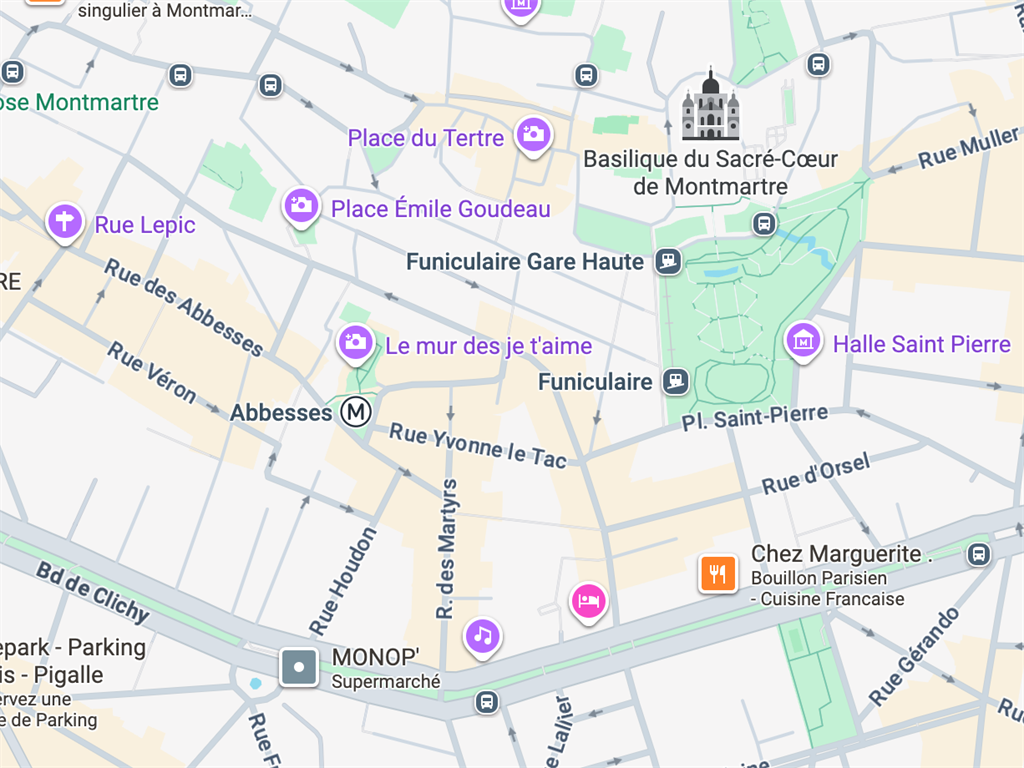The image size is (1024, 768).
Task: Open Le mur des je t'aime marker
Action: click(355, 343)
